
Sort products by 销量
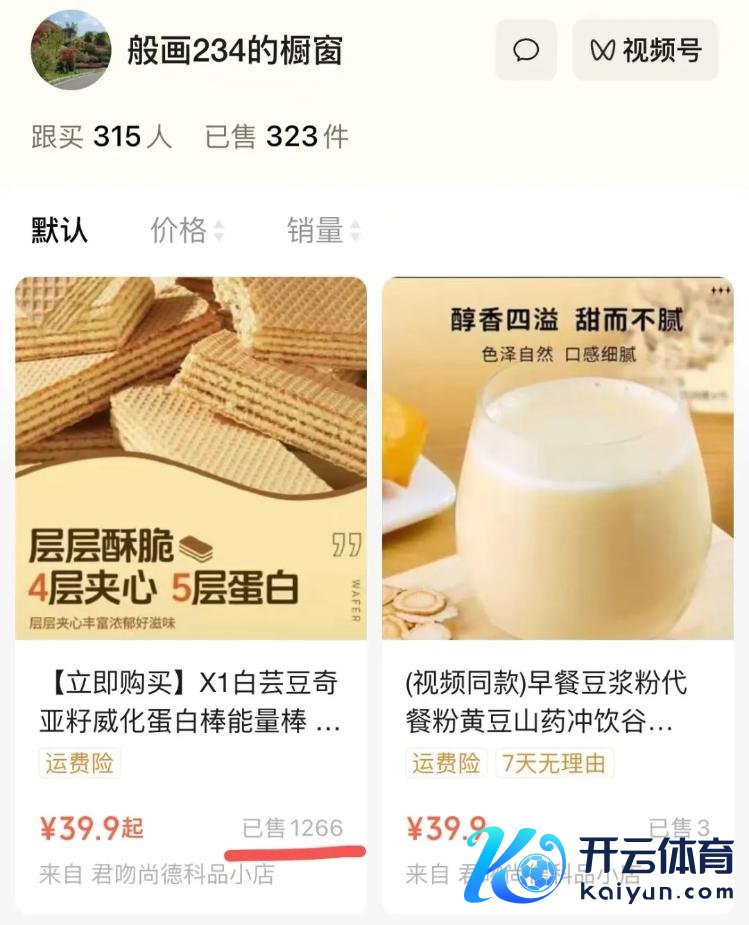[x=323, y=231]
